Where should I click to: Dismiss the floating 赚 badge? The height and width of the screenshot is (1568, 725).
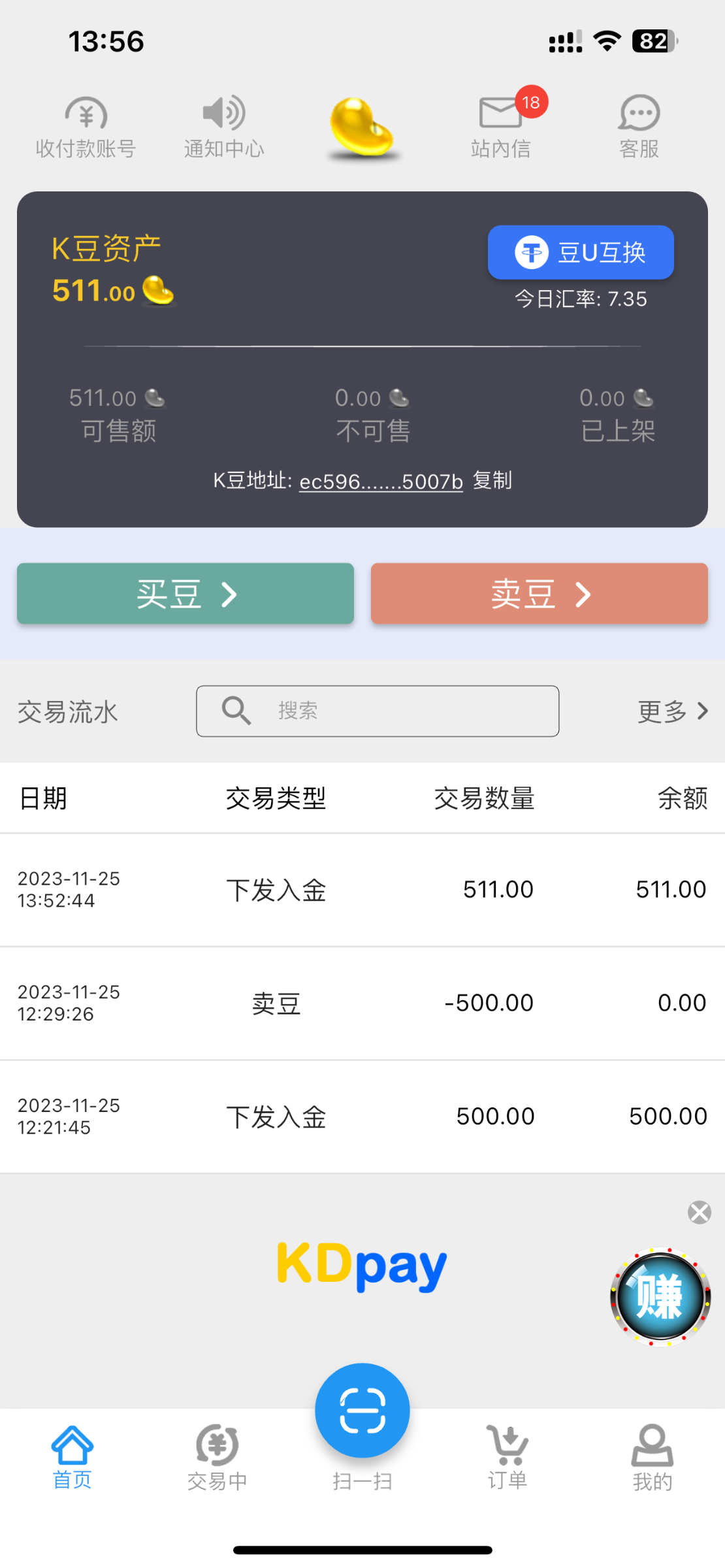tap(699, 1213)
